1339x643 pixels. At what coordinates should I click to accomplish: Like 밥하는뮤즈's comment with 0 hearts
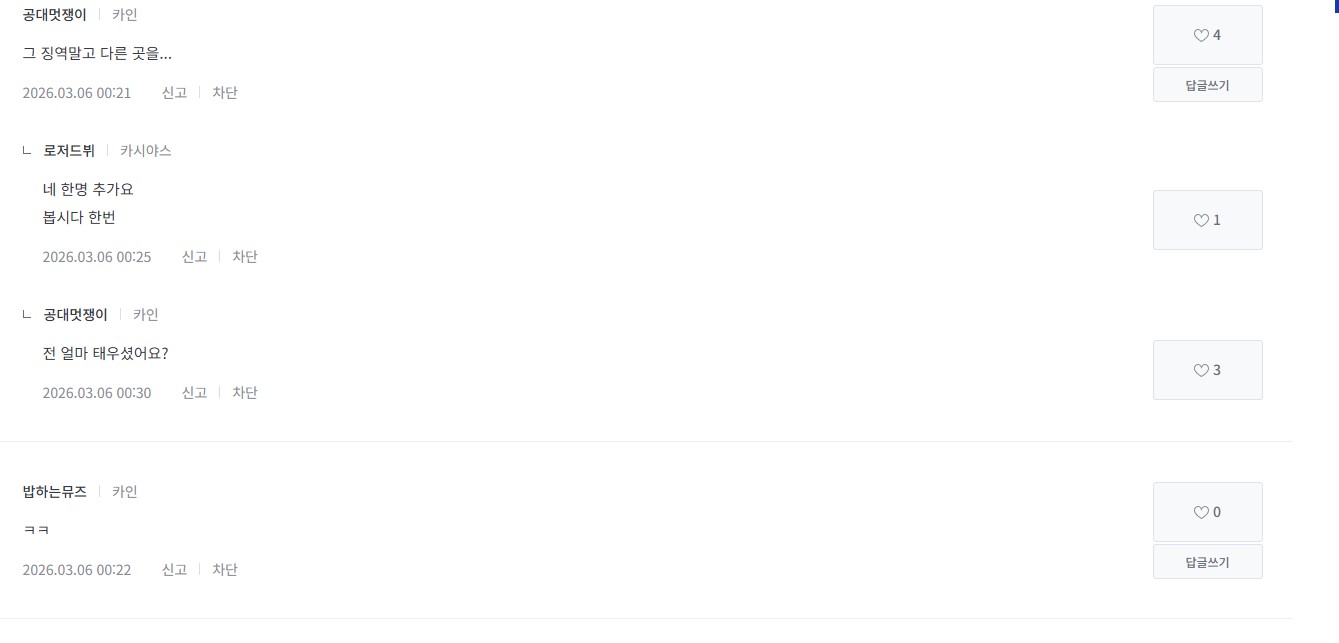point(1207,512)
